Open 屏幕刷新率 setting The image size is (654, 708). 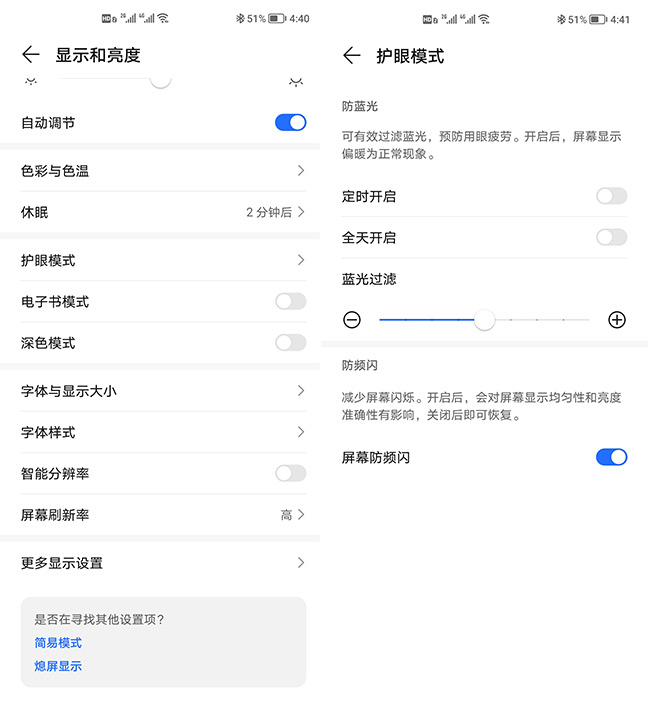click(162, 515)
